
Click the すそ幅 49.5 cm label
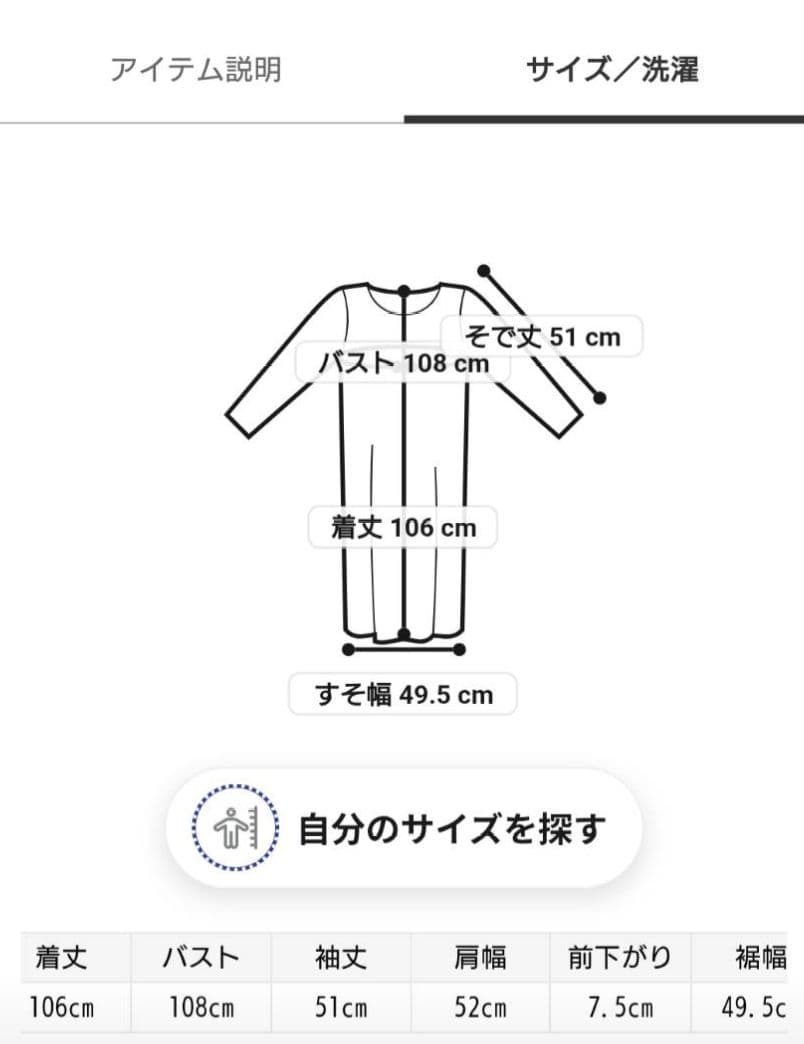(x=402, y=694)
